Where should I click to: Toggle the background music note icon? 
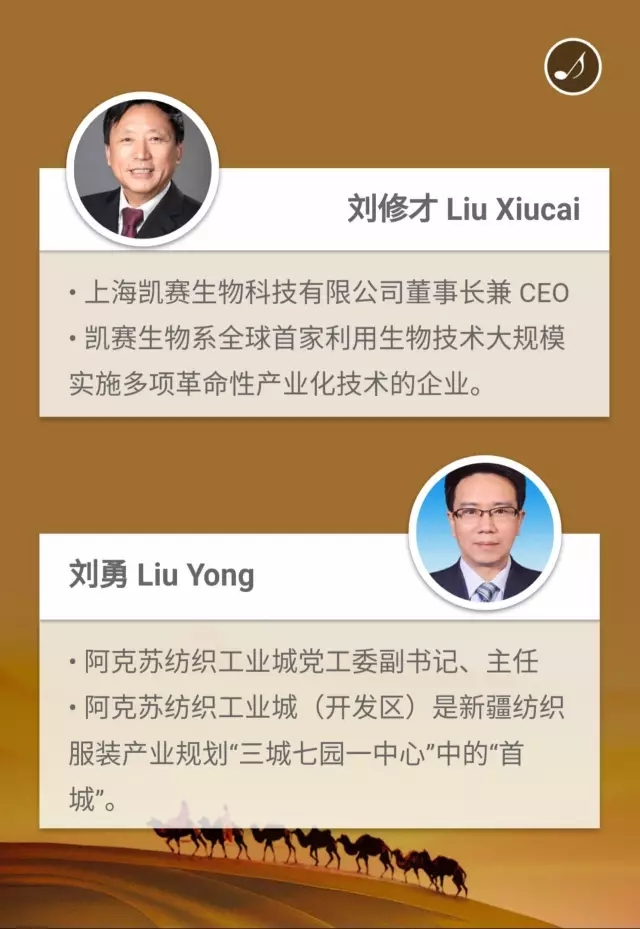573,67
